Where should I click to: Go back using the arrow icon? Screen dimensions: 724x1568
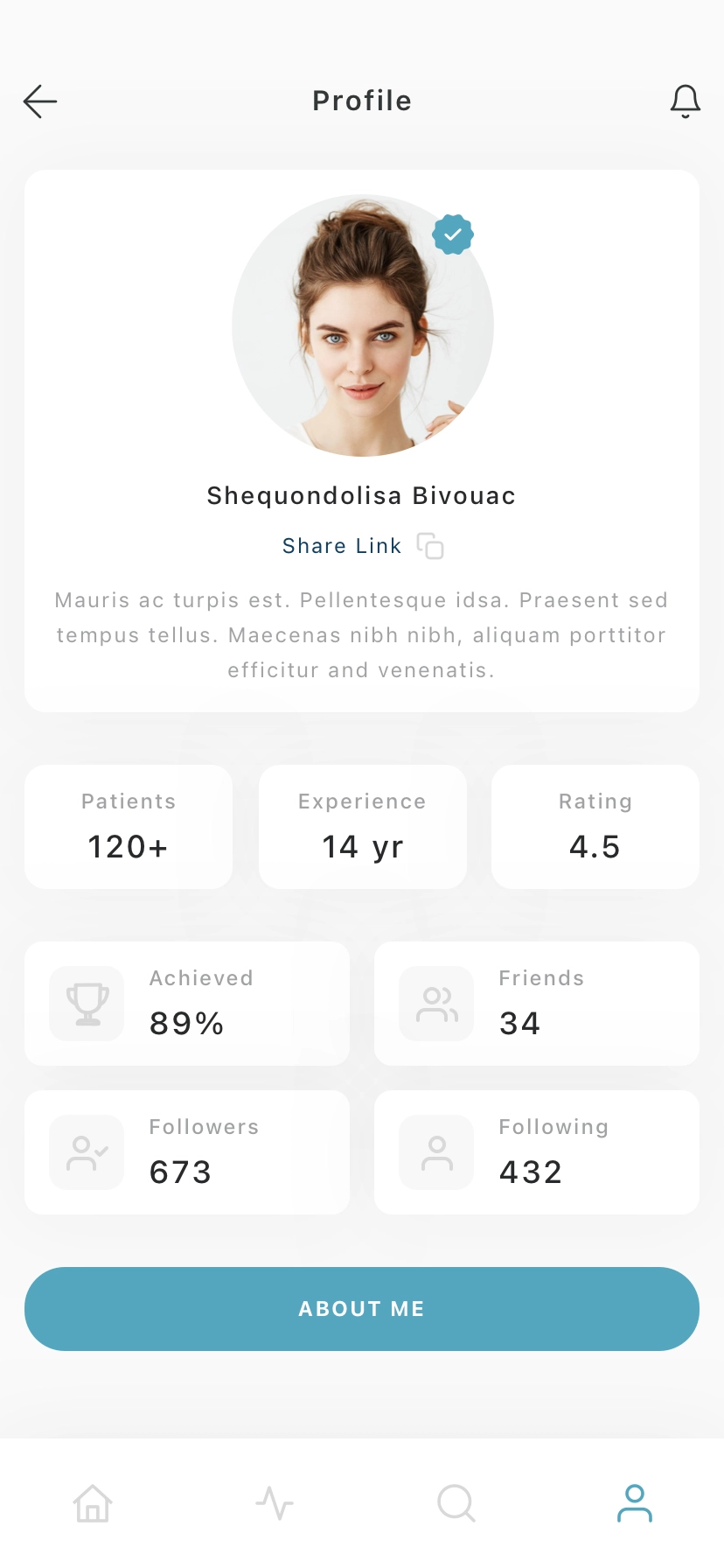click(40, 101)
